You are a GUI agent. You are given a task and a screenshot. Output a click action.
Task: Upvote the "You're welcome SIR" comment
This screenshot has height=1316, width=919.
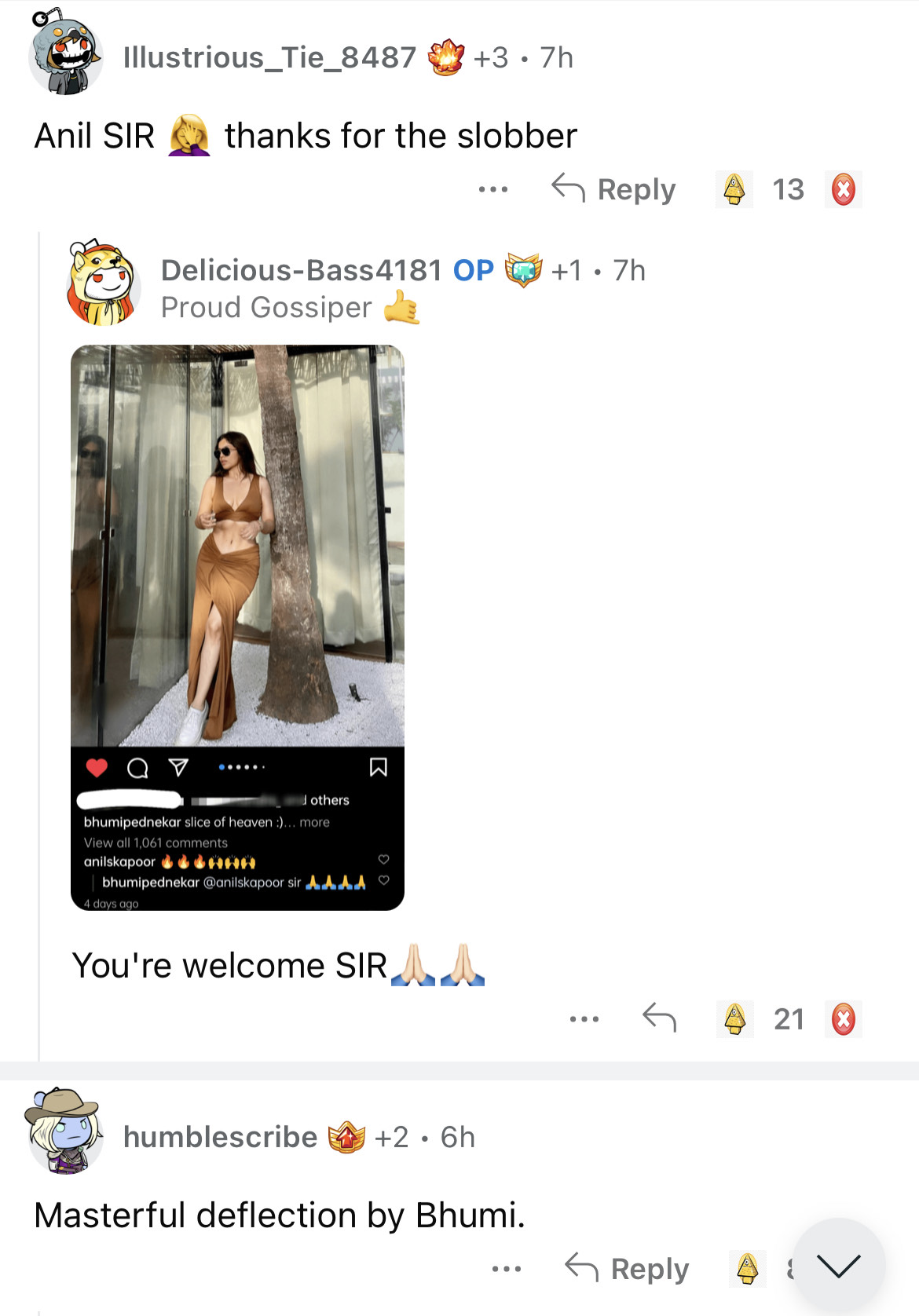tap(735, 1019)
